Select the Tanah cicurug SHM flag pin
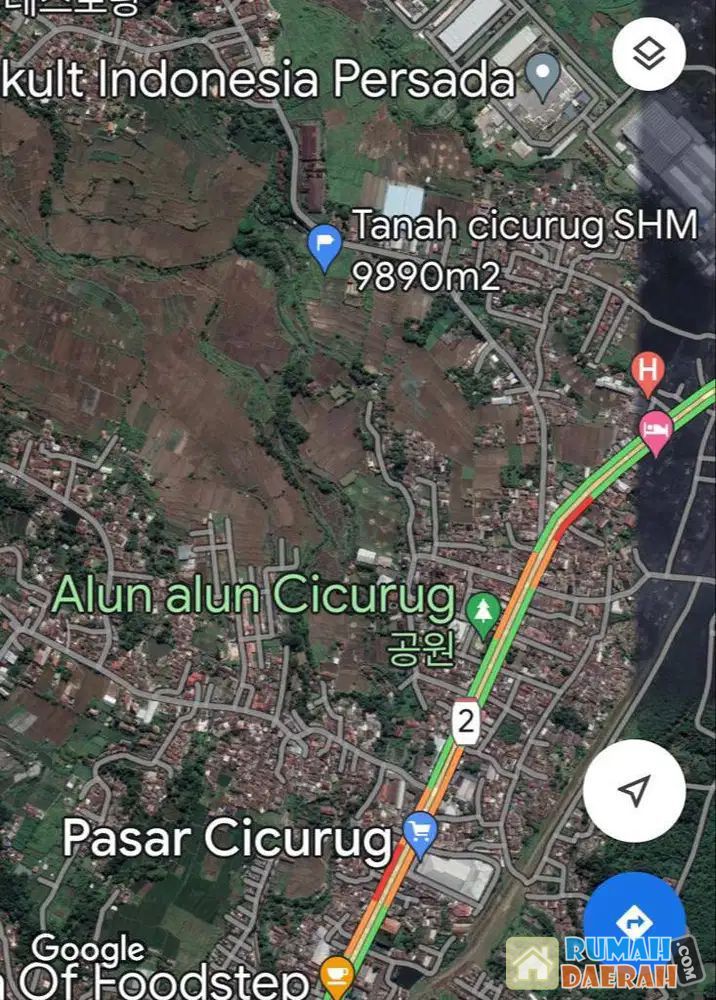Image resolution: width=716 pixels, height=1000 pixels. 324,246
